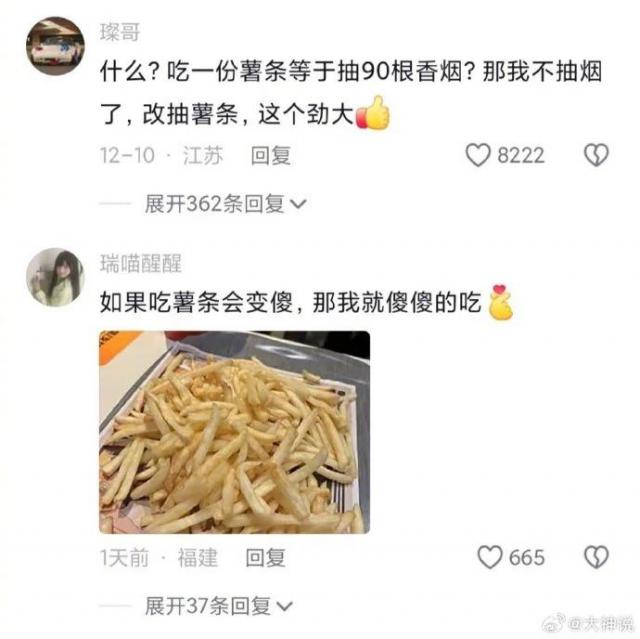Dislike 瑞喵醒醒's comment
The height and width of the screenshot is (639, 640).
[x=596, y=557]
